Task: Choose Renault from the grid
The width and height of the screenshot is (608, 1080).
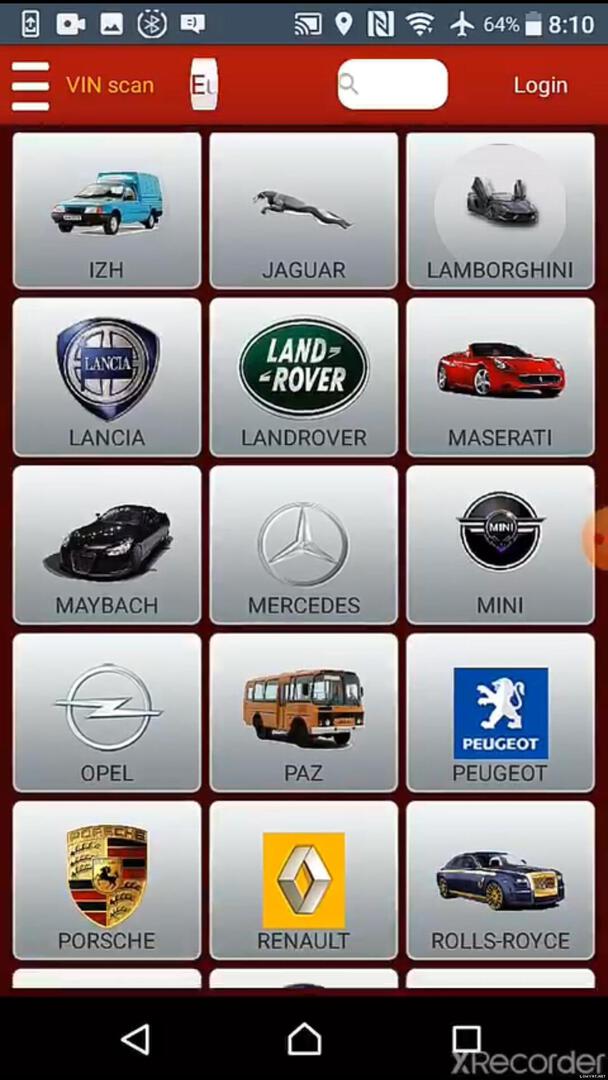Action: coord(303,881)
